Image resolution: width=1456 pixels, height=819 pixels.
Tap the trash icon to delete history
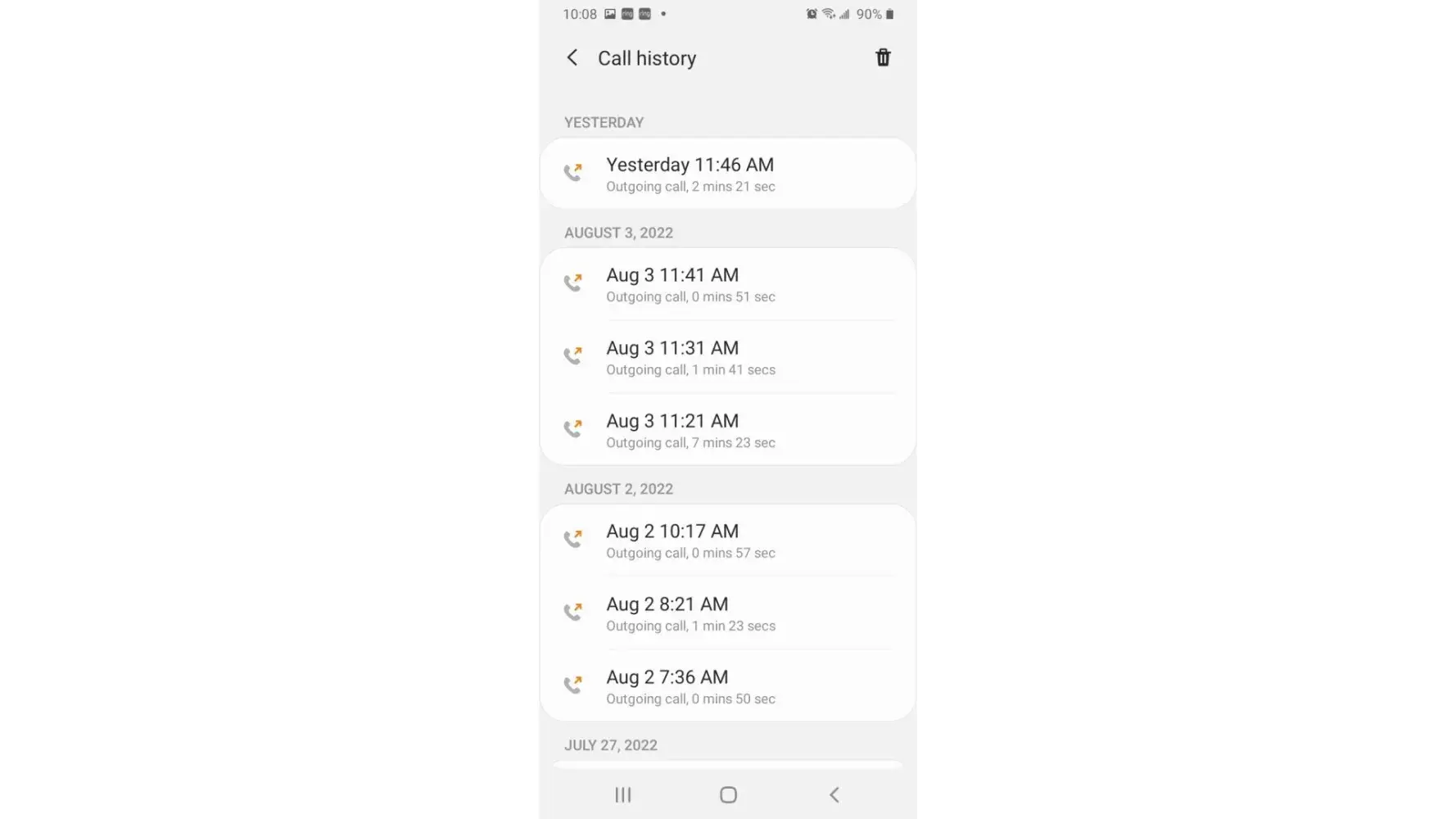pyautogui.click(x=883, y=58)
